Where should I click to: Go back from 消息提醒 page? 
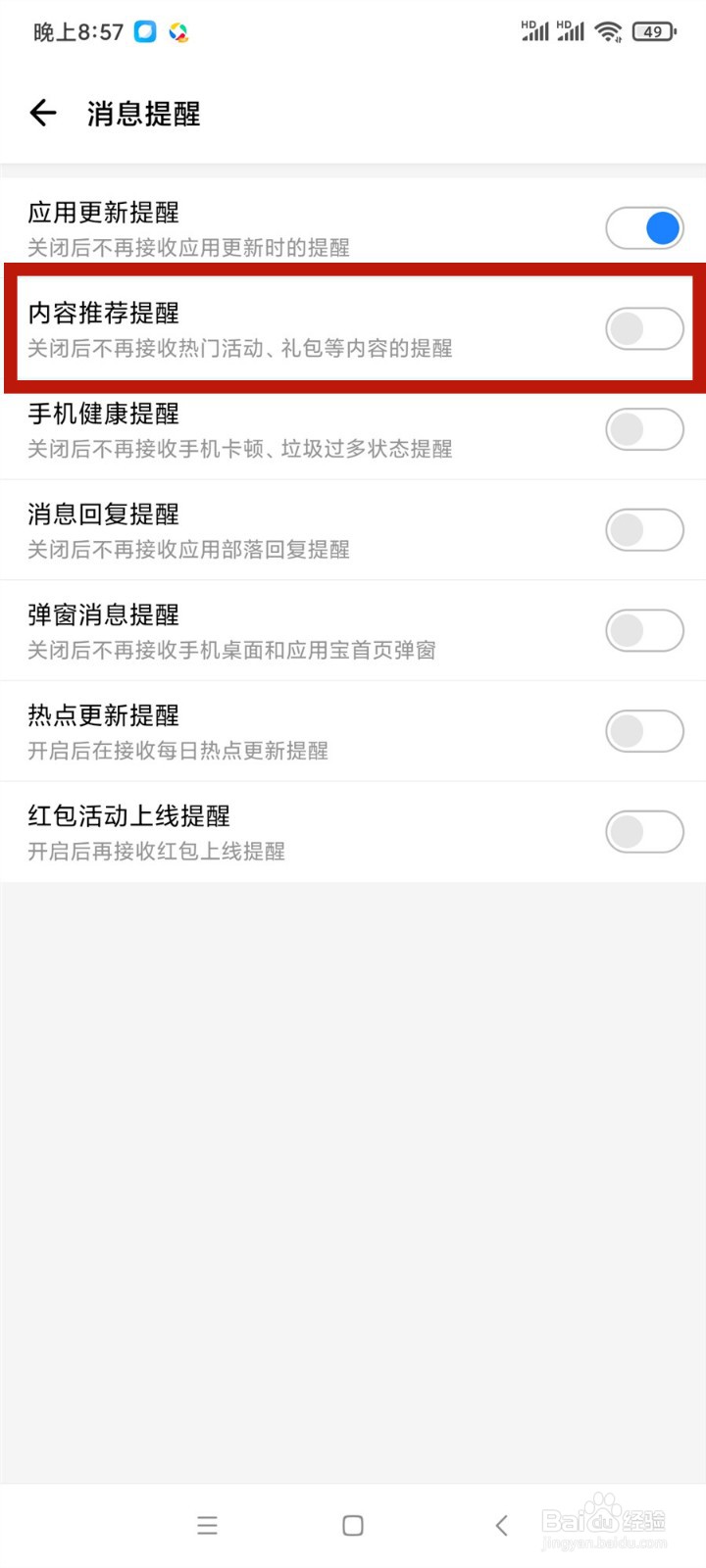[43, 114]
